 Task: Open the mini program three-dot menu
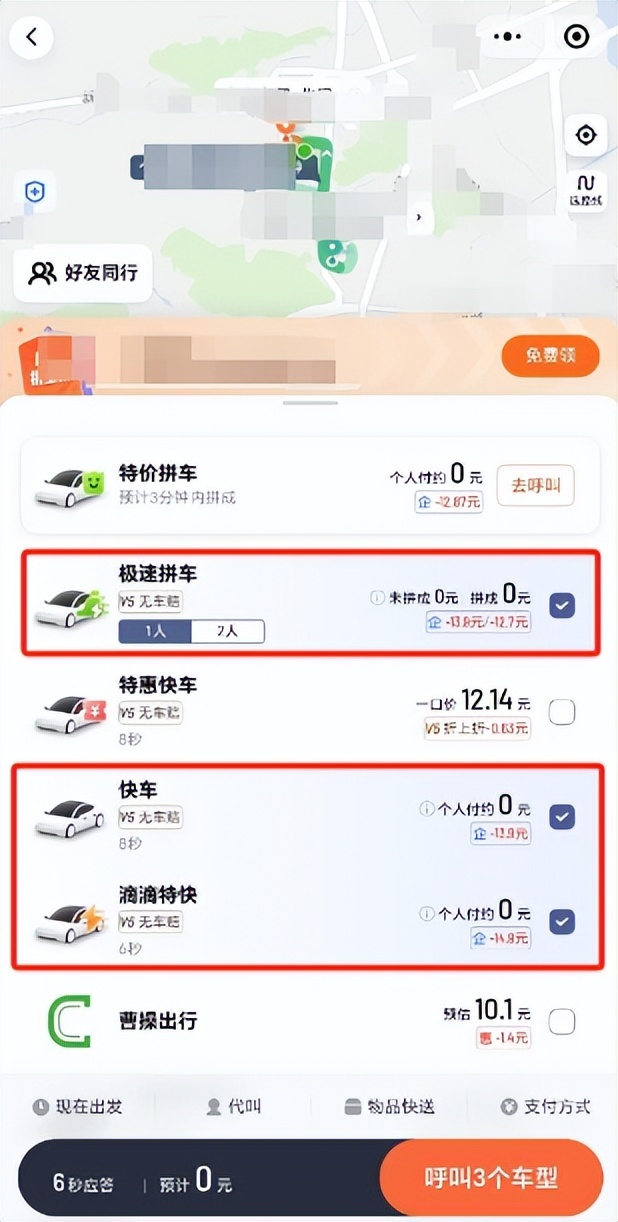click(x=508, y=37)
